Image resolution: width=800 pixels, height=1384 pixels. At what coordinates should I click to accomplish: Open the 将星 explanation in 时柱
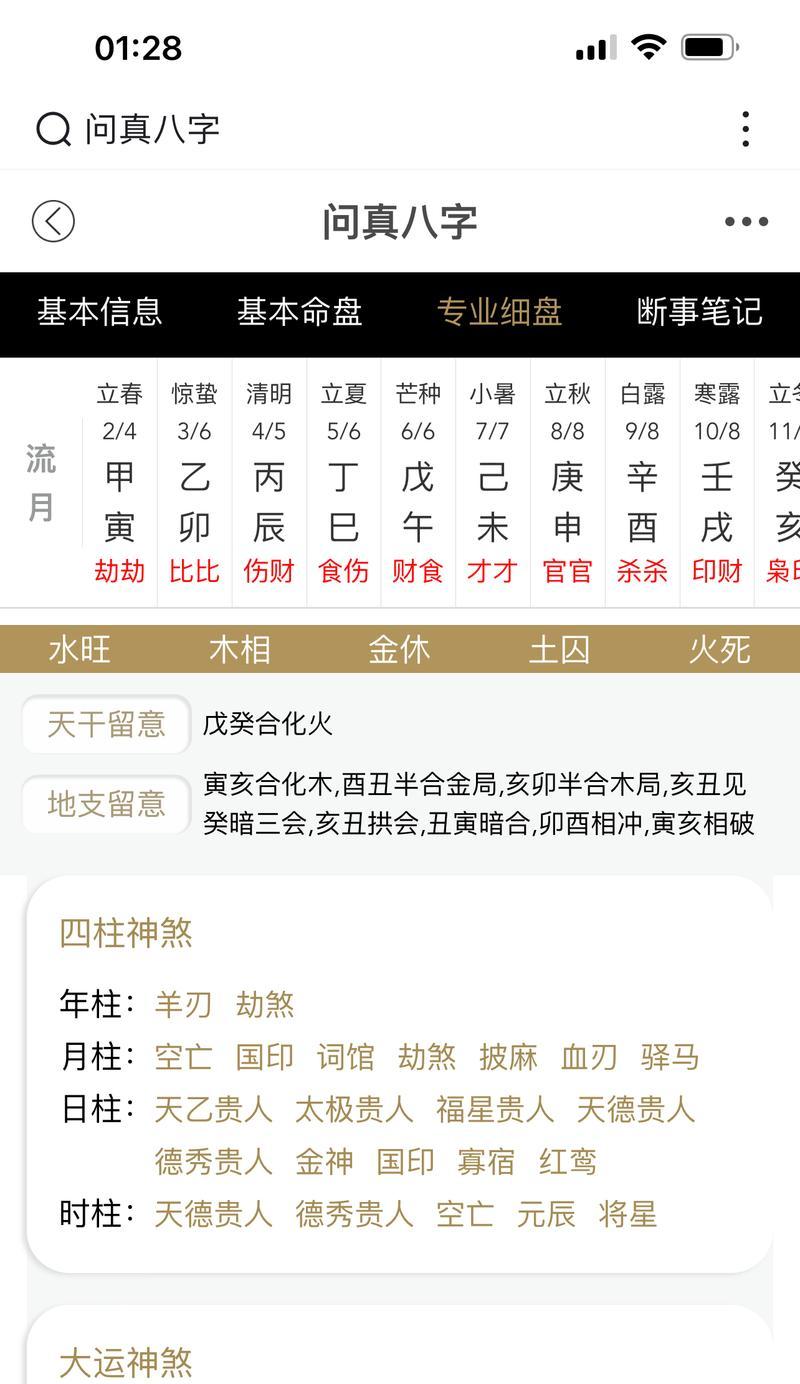point(627,1214)
